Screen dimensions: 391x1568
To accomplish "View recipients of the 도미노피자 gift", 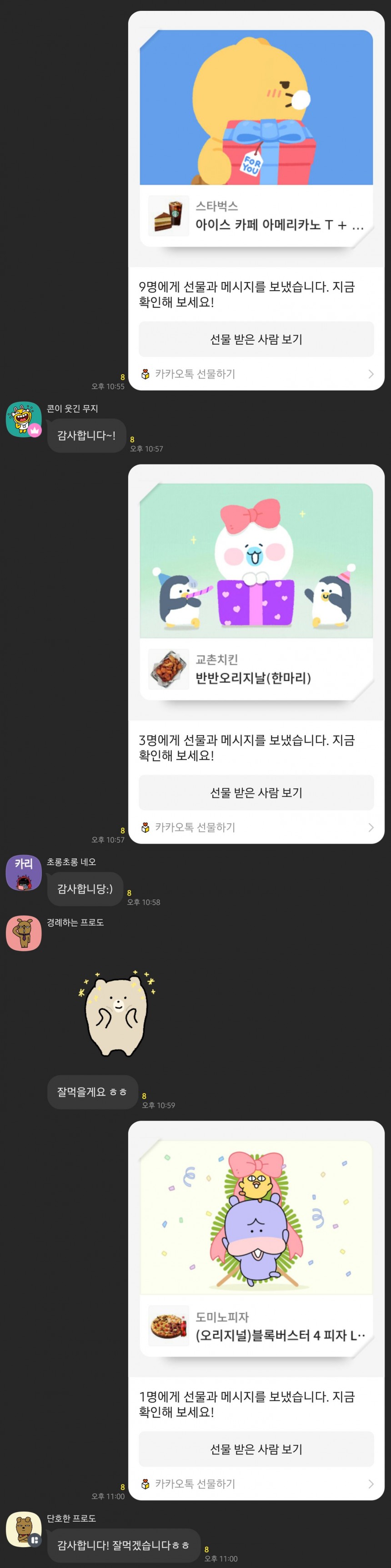I will [x=256, y=1449].
